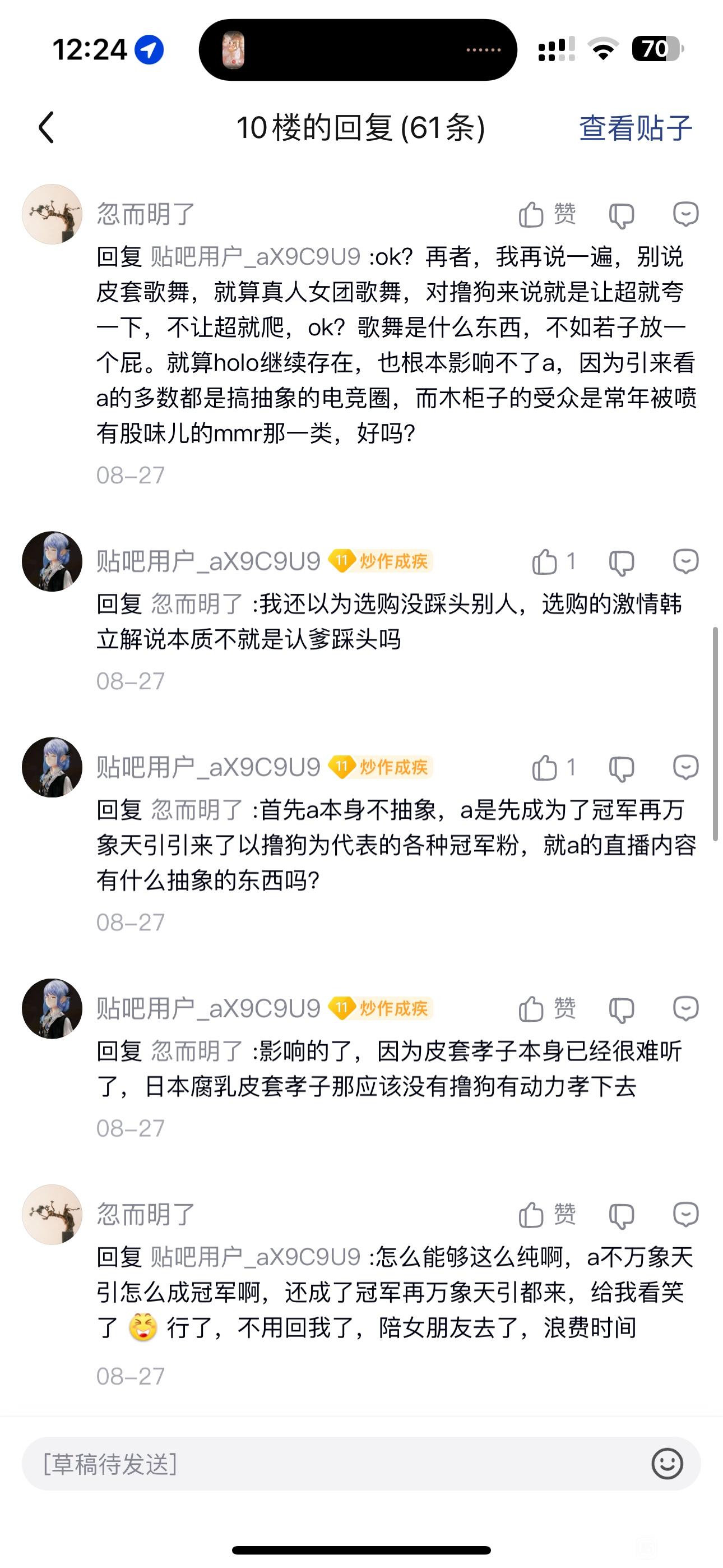Like 忽而明了's comment starting with "怎么能够这么纯啊"

pyautogui.click(x=546, y=1214)
